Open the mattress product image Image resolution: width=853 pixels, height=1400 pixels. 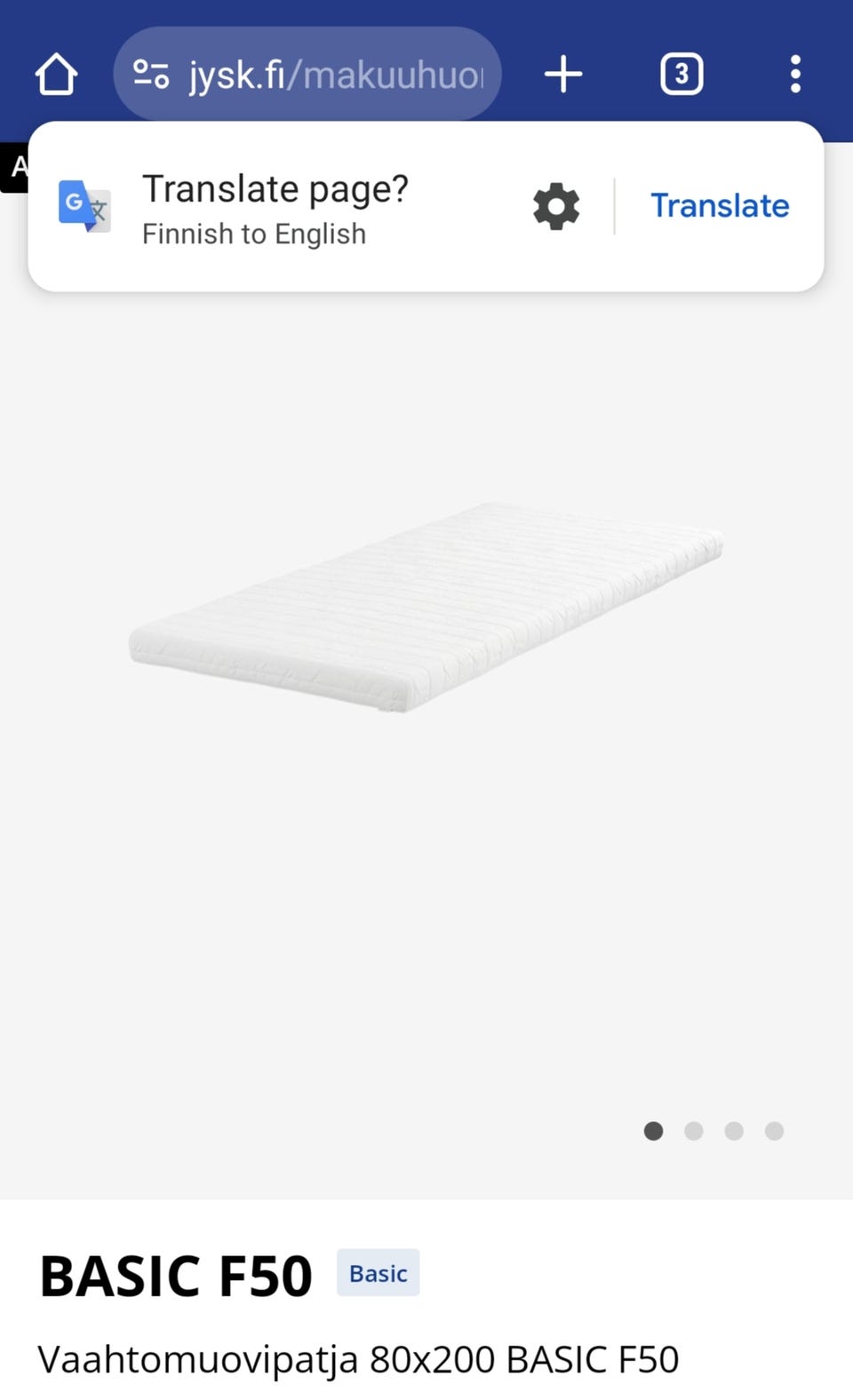click(x=426, y=609)
